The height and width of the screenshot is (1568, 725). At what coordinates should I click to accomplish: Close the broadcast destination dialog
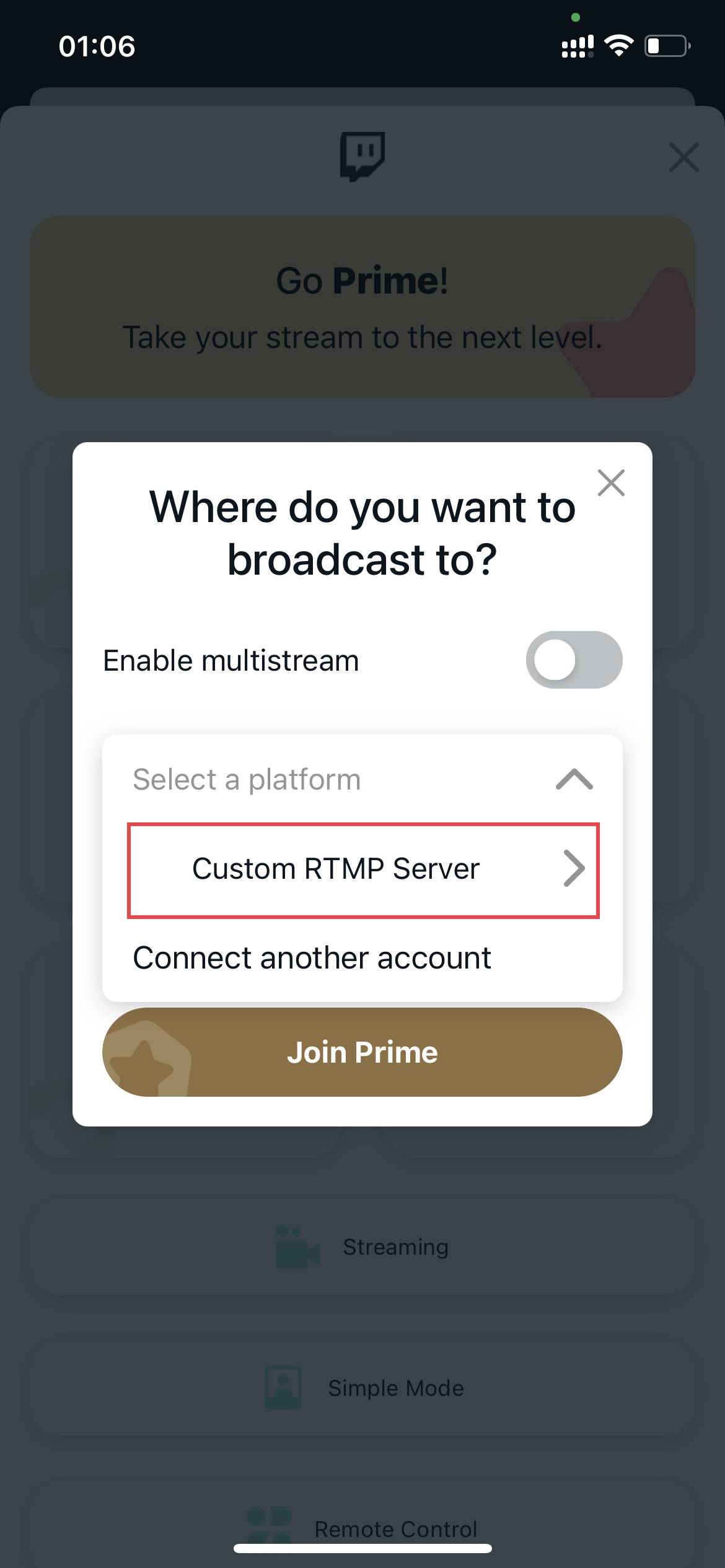[x=611, y=483]
